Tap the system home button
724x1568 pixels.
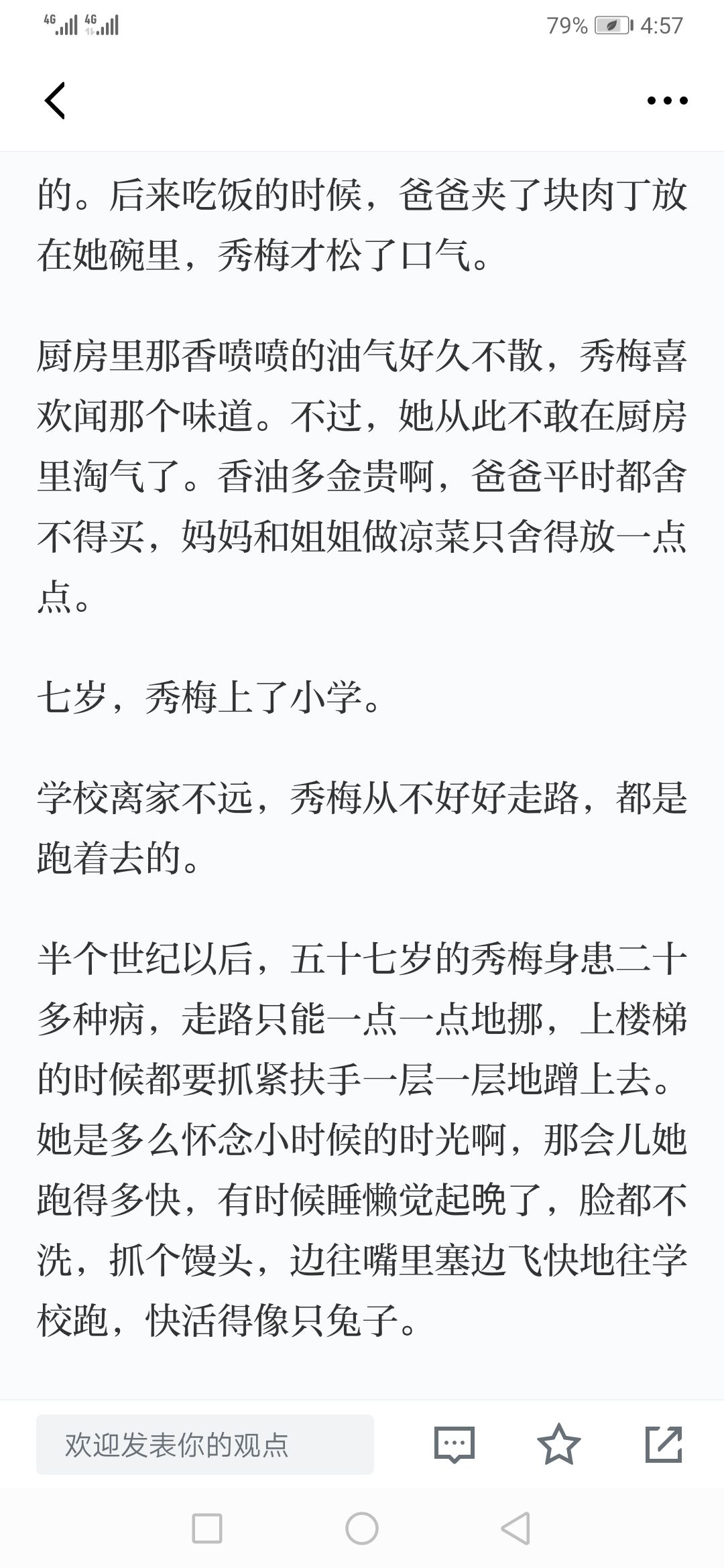[362, 1528]
